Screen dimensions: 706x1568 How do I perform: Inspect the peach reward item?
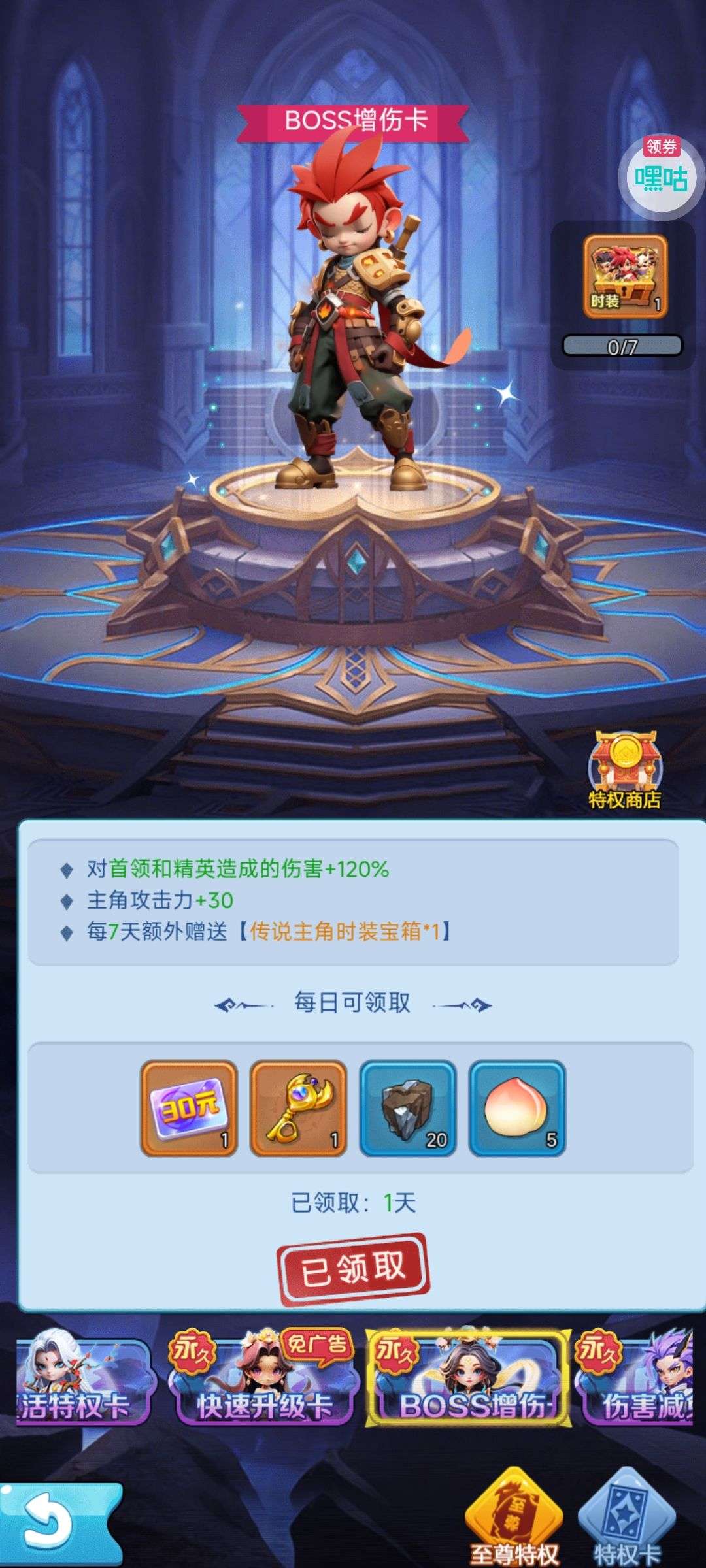(517, 1108)
